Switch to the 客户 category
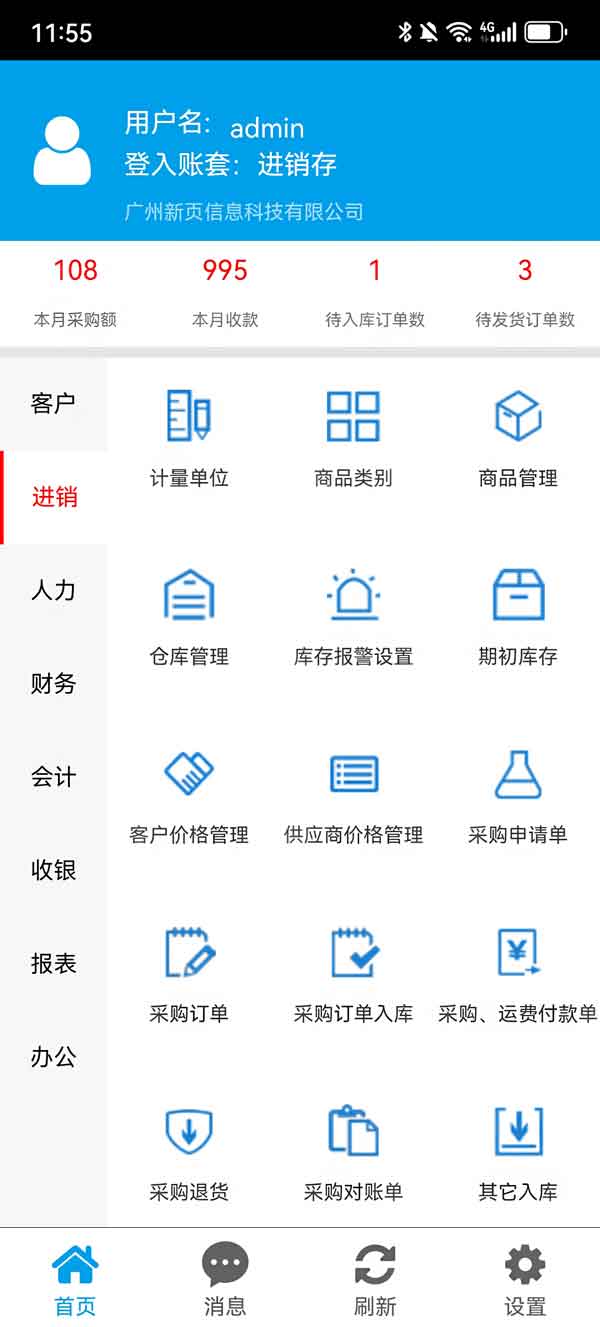Screen dimensions: 600x1327 click(x=53, y=404)
